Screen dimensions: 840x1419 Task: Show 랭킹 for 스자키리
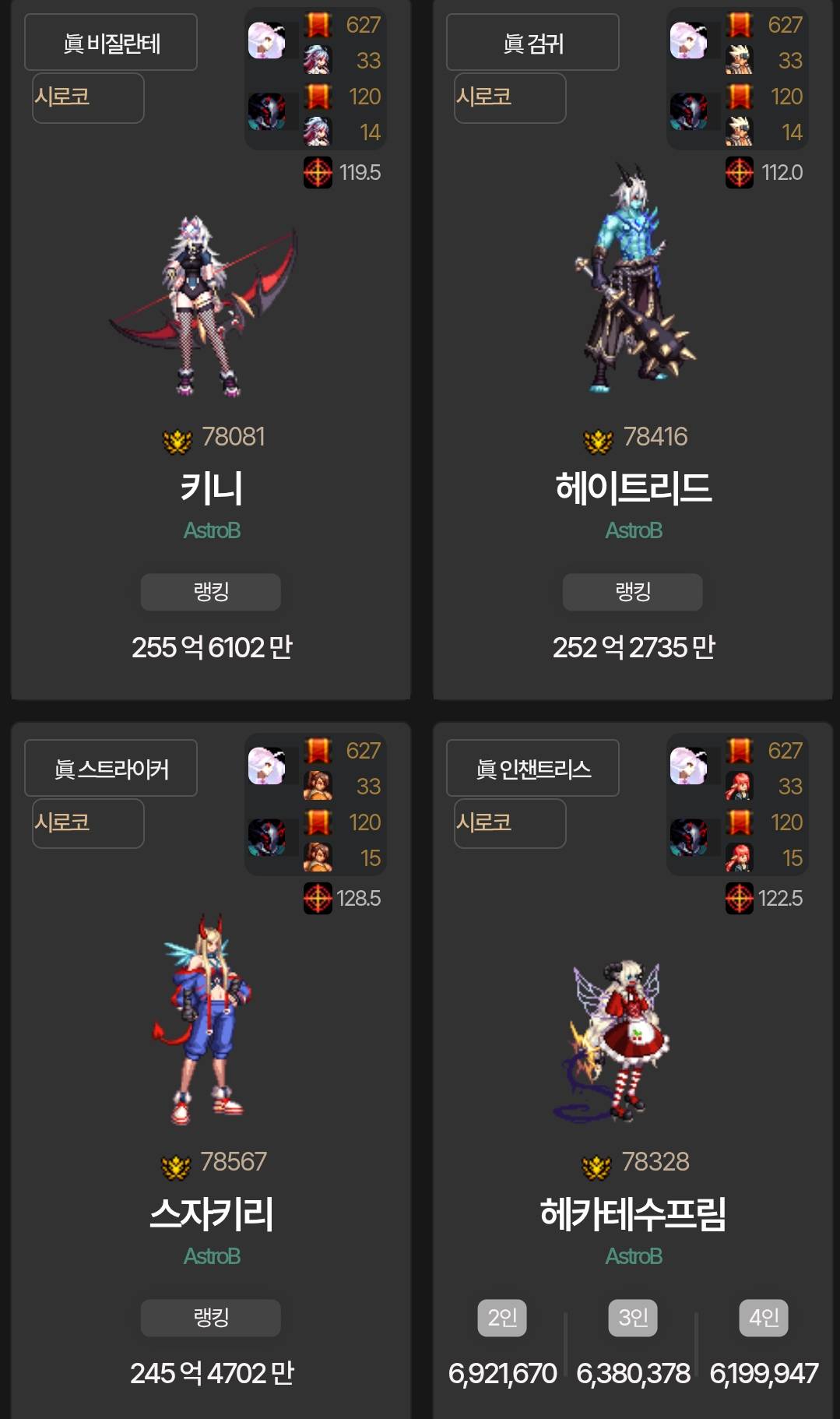[x=211, y=1318]
